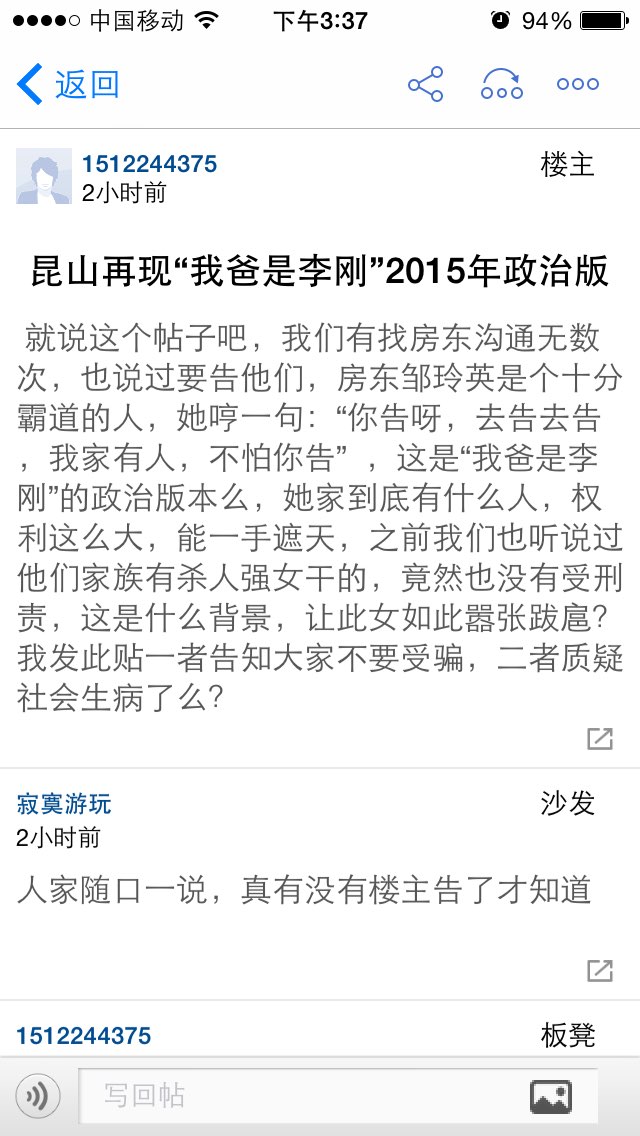View profile of 寂寞游玩
Image resolution: width=640 pixels, height=1136 pixels.
click(x=64, y=803)
